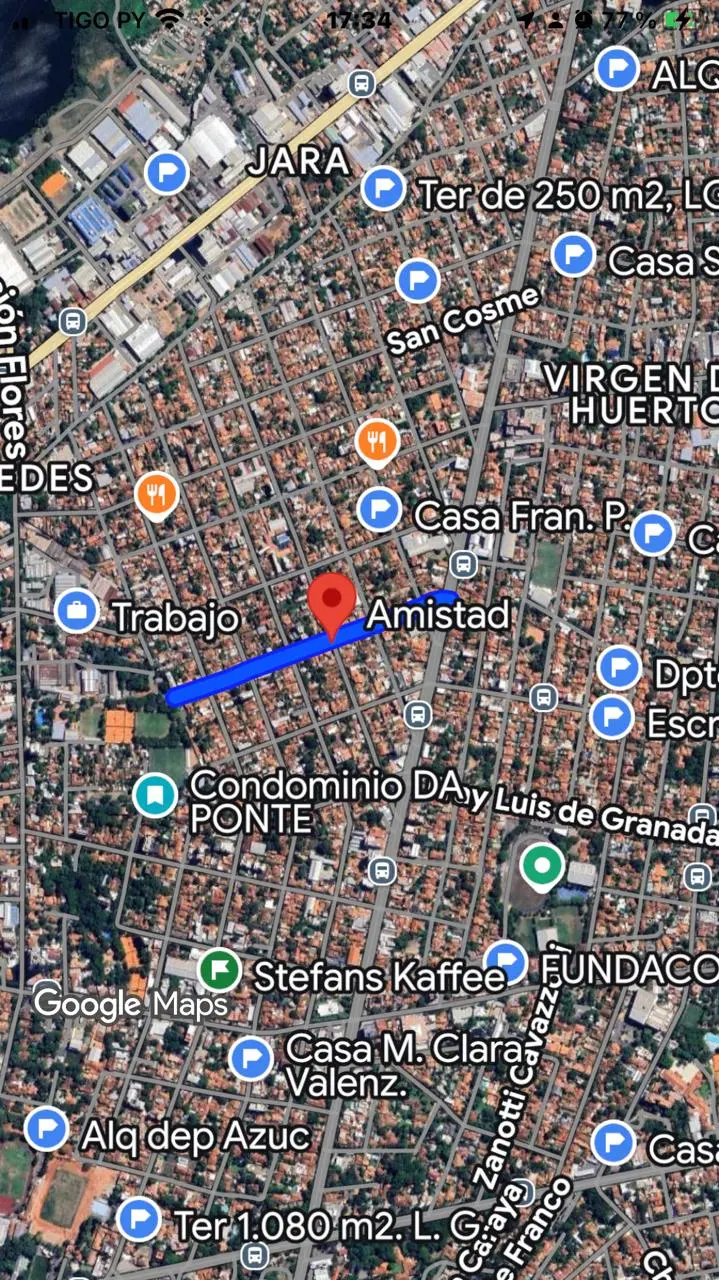
Task: Open the Dpt saved place marker
Action: pyautogui.click(x=619, y=667)
